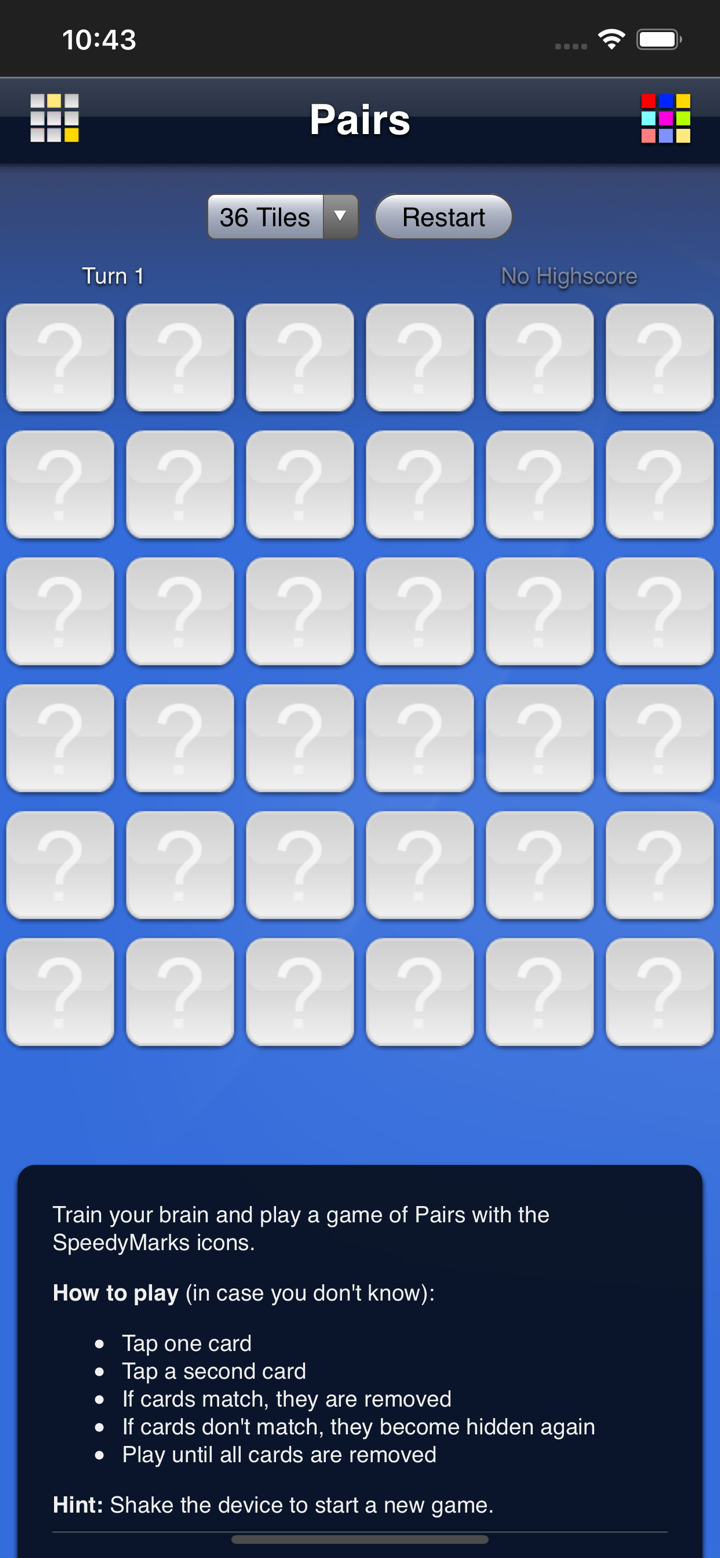Click the dropdown arrow next to 36 Tiles

click(340, 217)
